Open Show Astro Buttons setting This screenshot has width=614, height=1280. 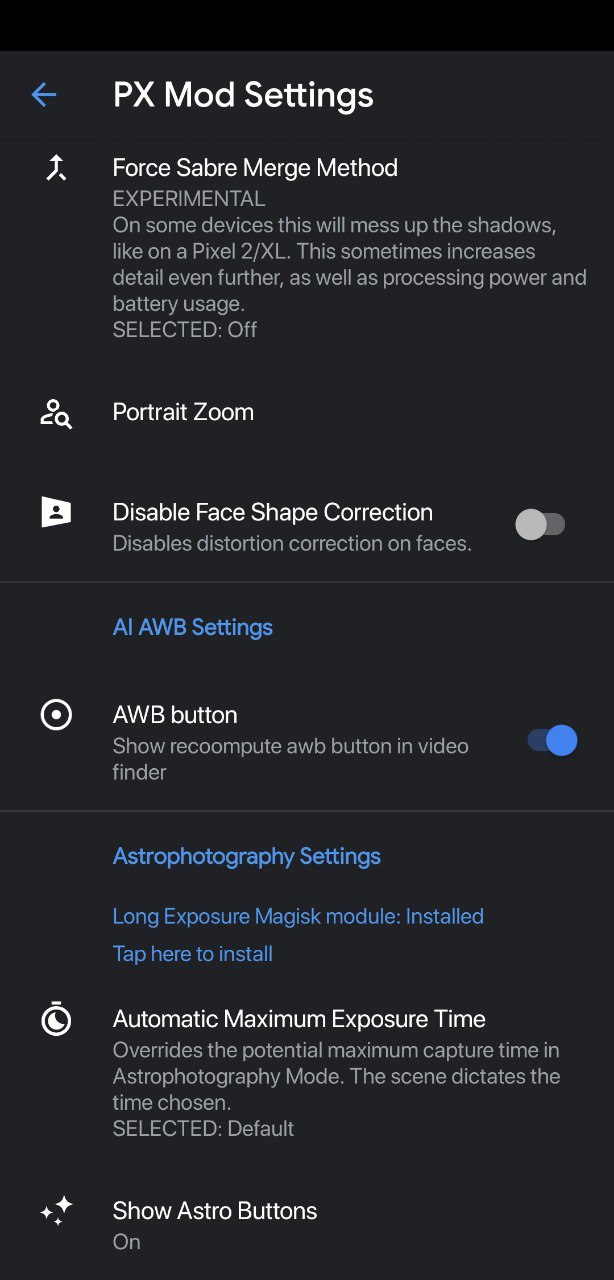tap(307, 1225)
